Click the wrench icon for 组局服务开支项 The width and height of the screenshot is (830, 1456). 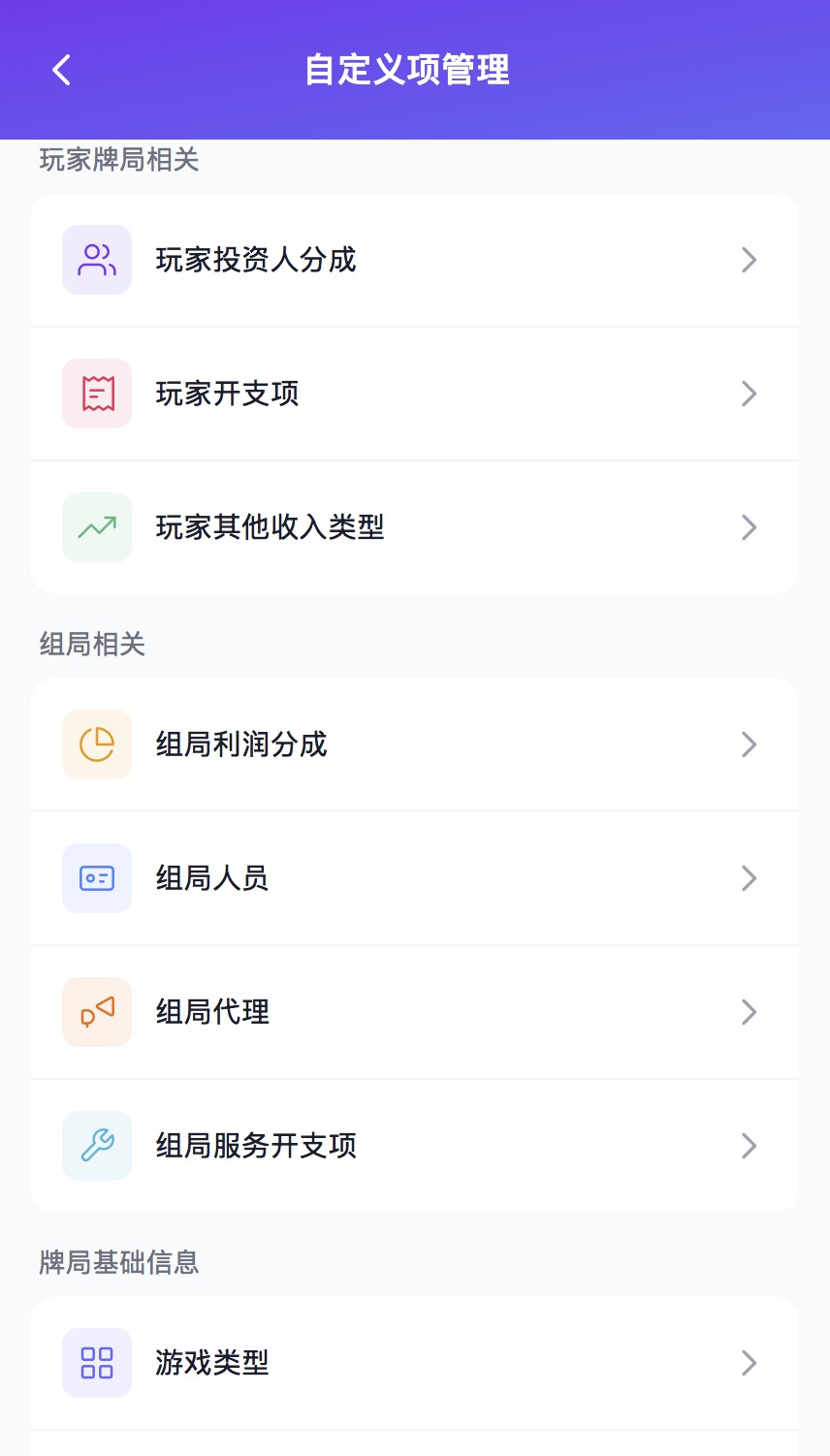pos(96,1145)
